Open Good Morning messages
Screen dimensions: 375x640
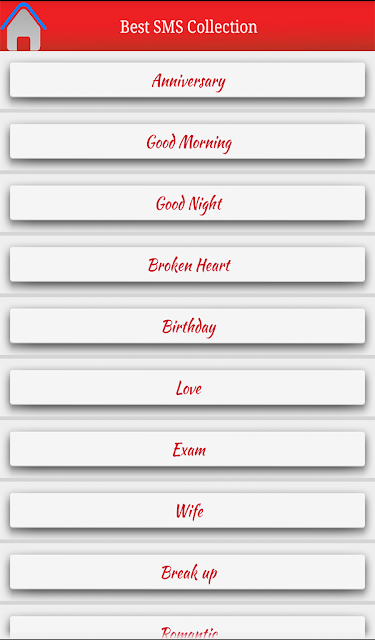187,141
